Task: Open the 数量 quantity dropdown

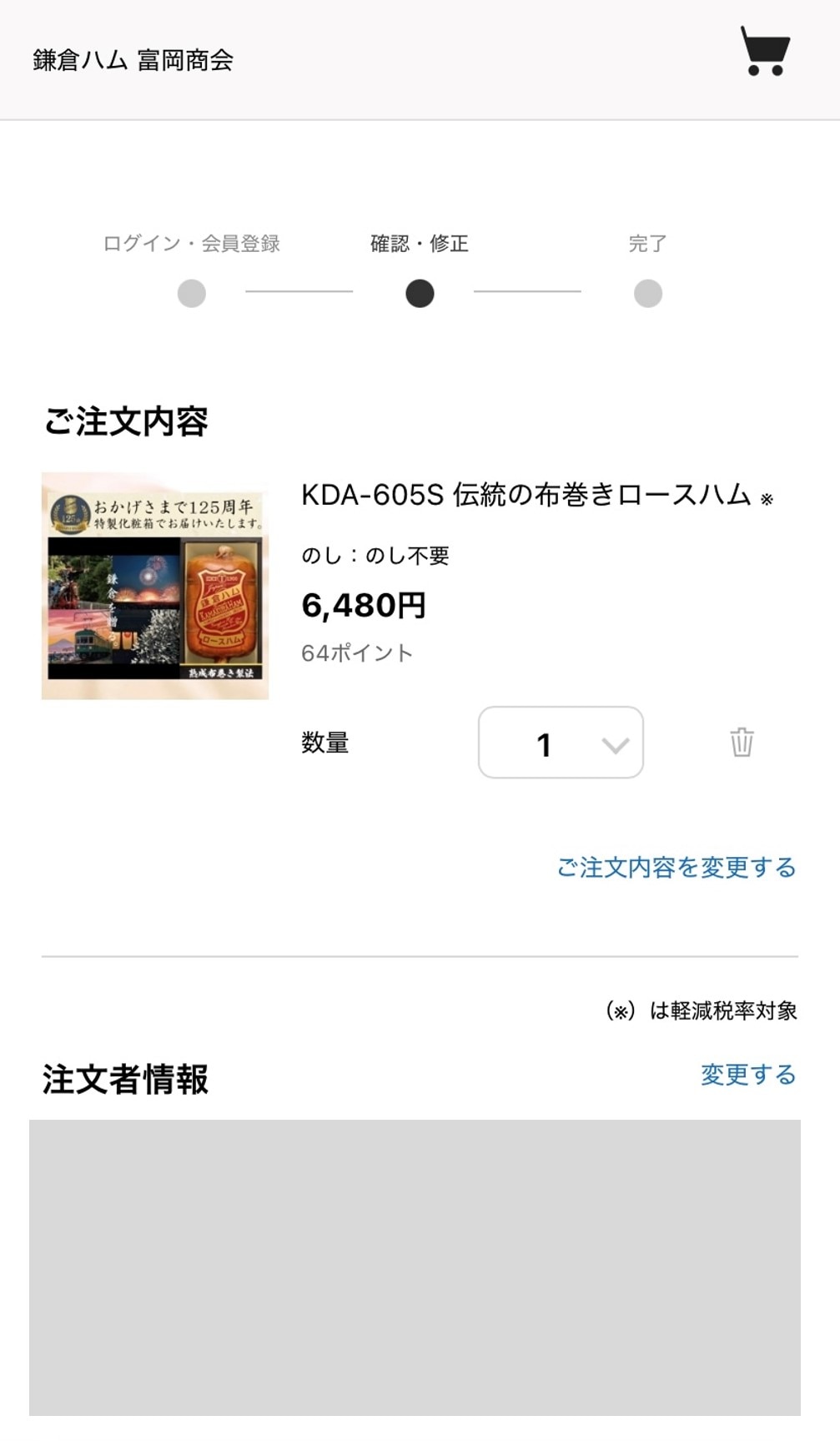Action: (561, 743)
